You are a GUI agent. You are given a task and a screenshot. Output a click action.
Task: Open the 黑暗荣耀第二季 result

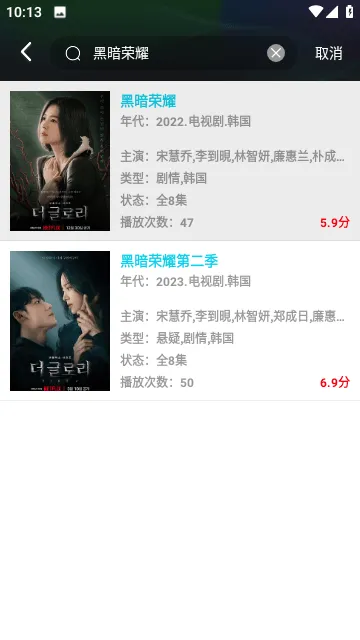pyautogui.click(x=180, y=321)
